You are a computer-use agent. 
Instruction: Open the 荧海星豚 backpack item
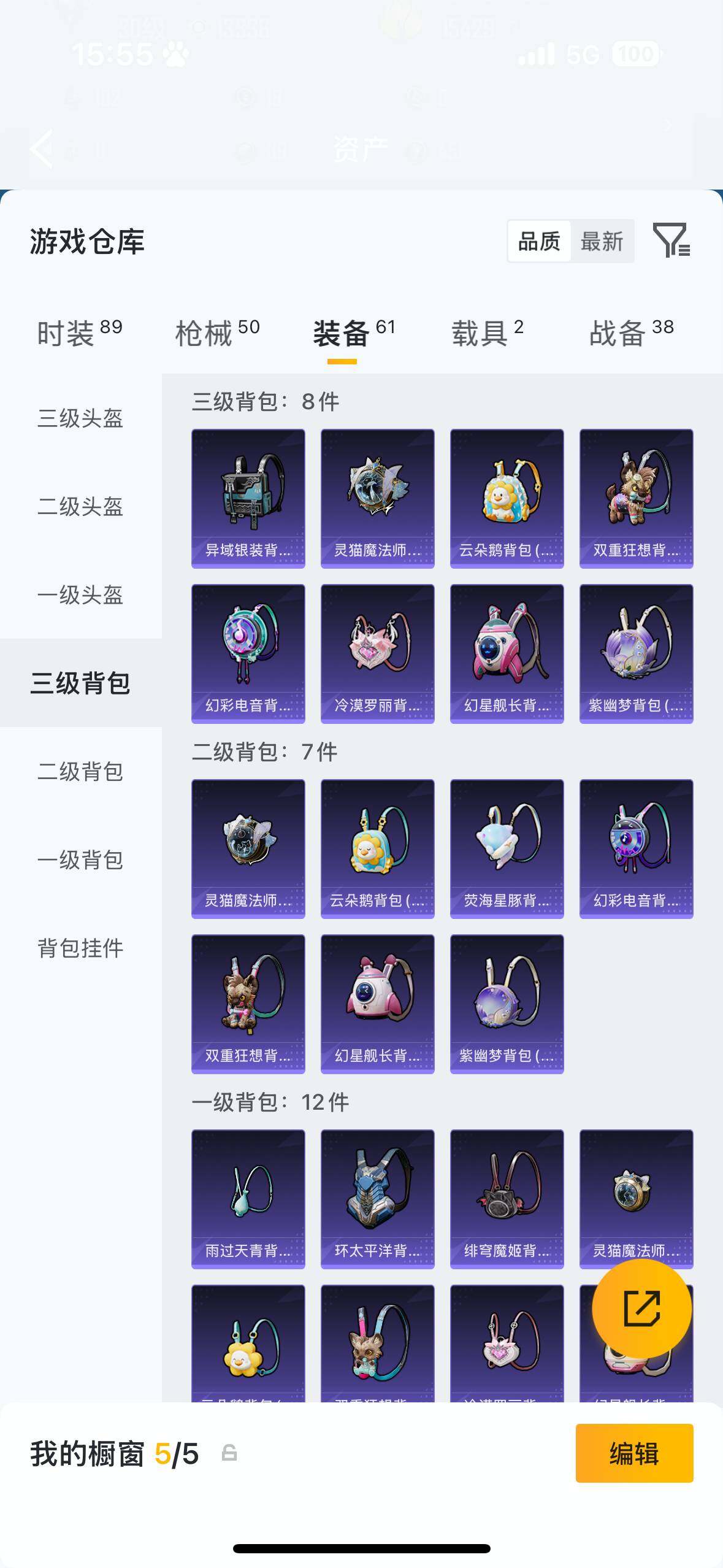click(x=507, y=848)
